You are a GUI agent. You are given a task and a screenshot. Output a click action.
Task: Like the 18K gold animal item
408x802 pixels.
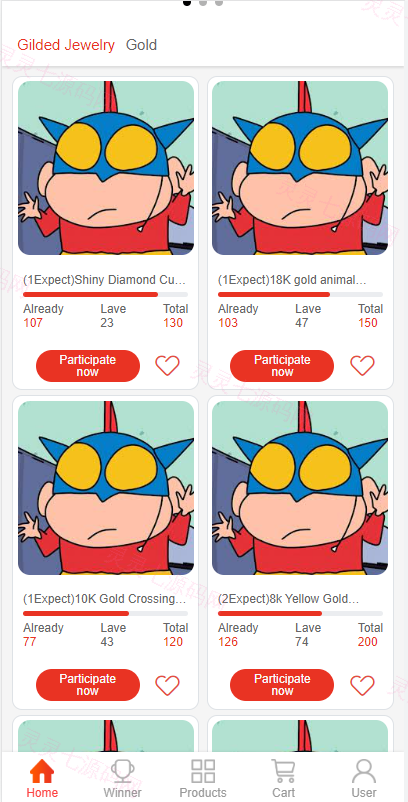point(362,366)
